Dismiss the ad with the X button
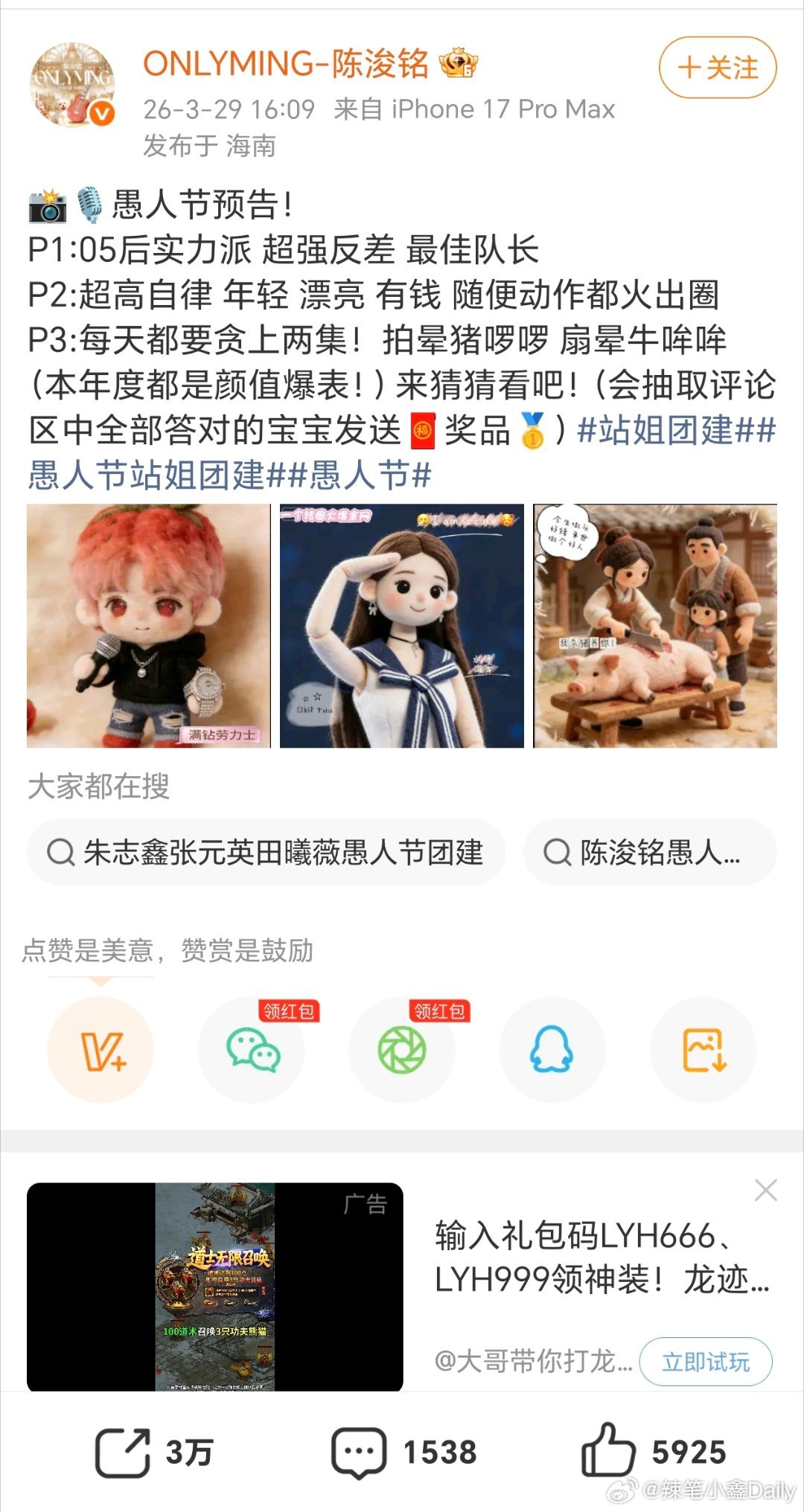 tap(765, 1190)
